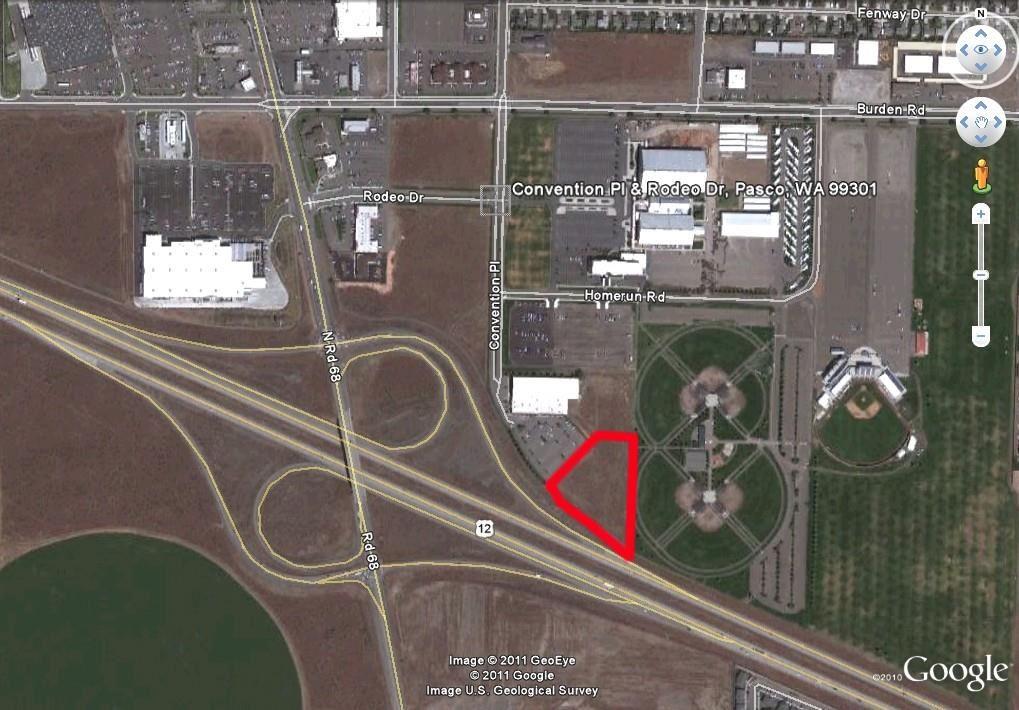The width and height of the screenshot is (1019, 710).
Task: Pan map down with the move joystick
Action: coord(981,138)
